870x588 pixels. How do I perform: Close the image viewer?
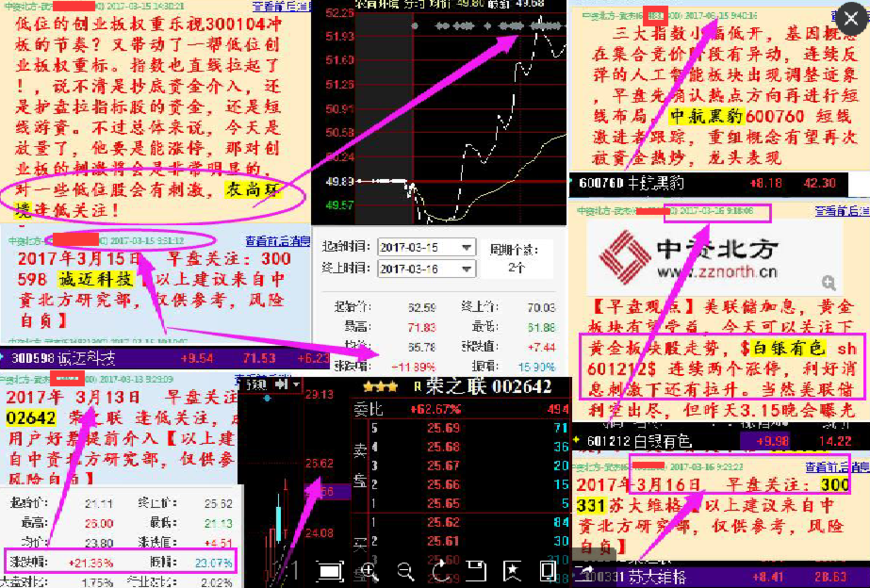pyautogui.click(x=849, y=18)
